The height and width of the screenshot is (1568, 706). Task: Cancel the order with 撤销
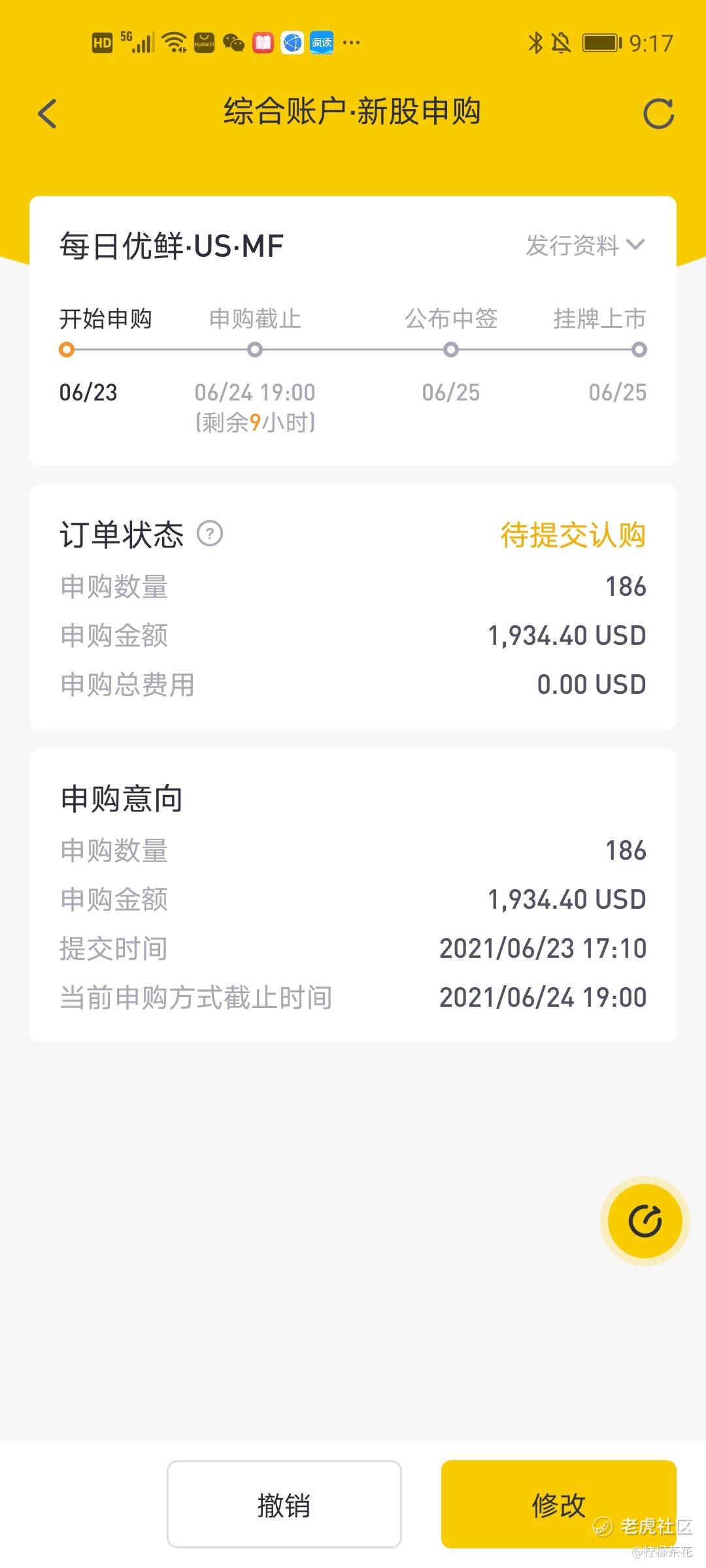point(284,1504)
